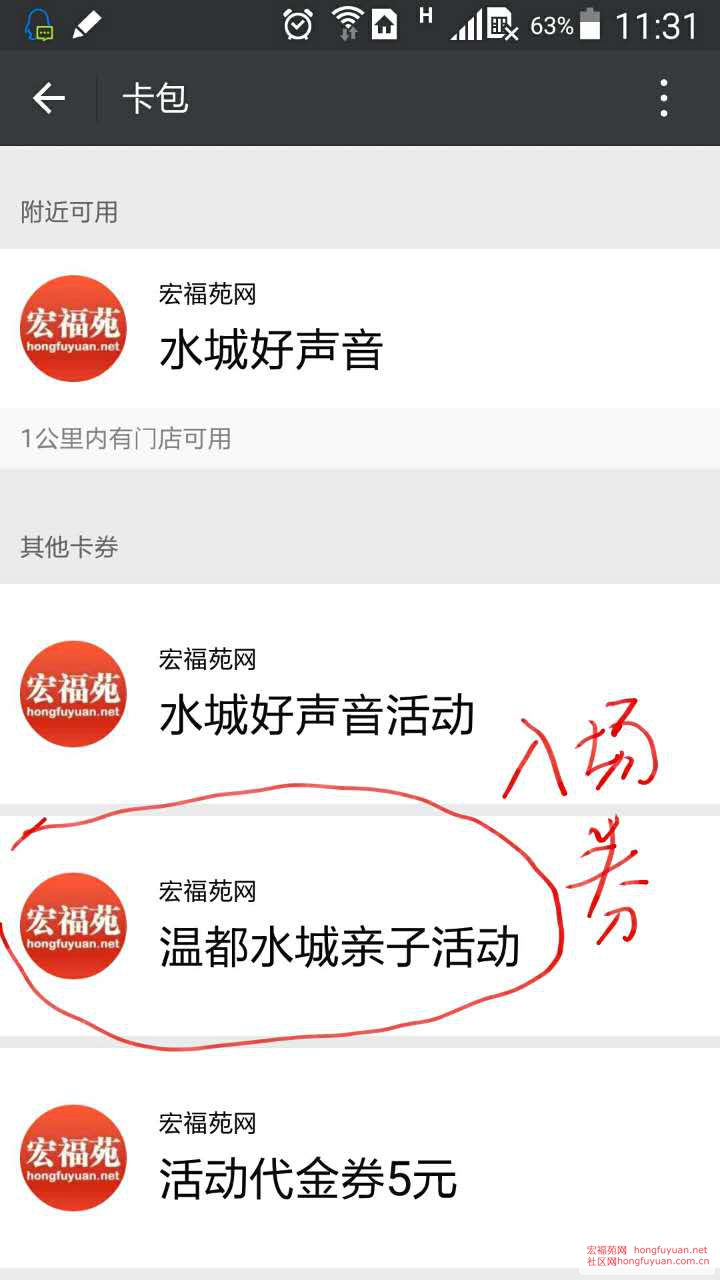Open the three-dot overflow menu

pos(663,98)
